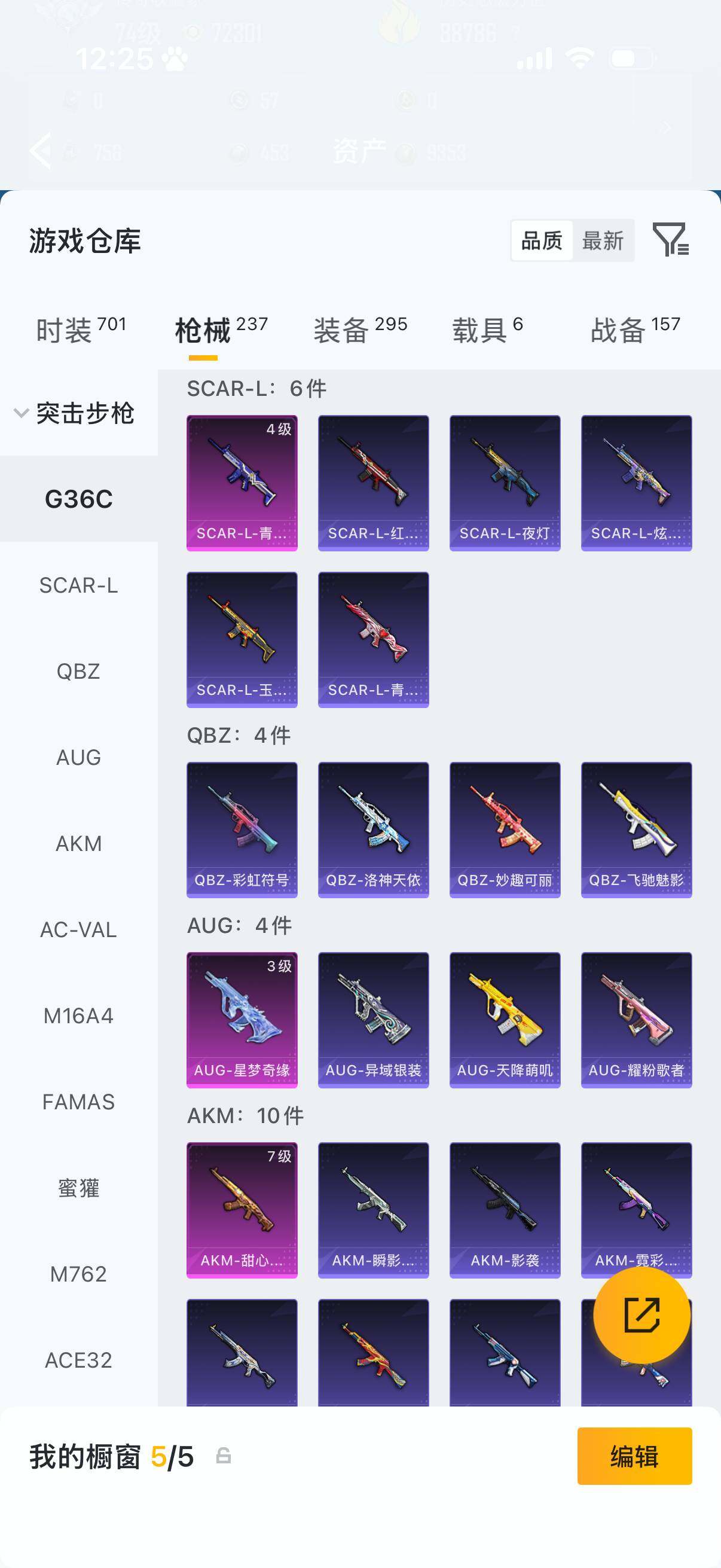The image size is (721, 1568).
Task: View the SCAR-L-夜灯 skin
Action: tap(505, 483)
